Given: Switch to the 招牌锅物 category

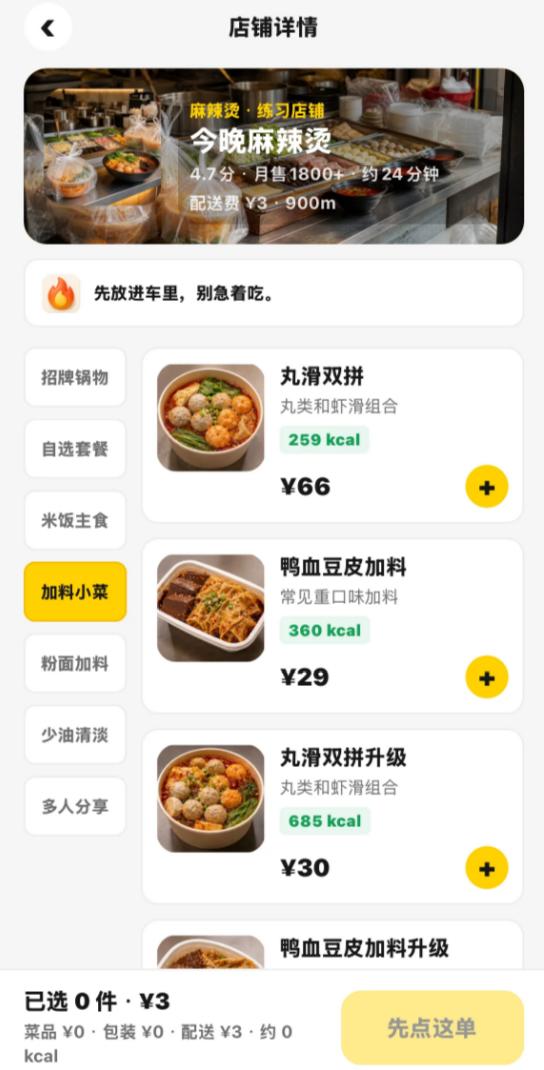Looking at the screenshot, I should 75,377.
